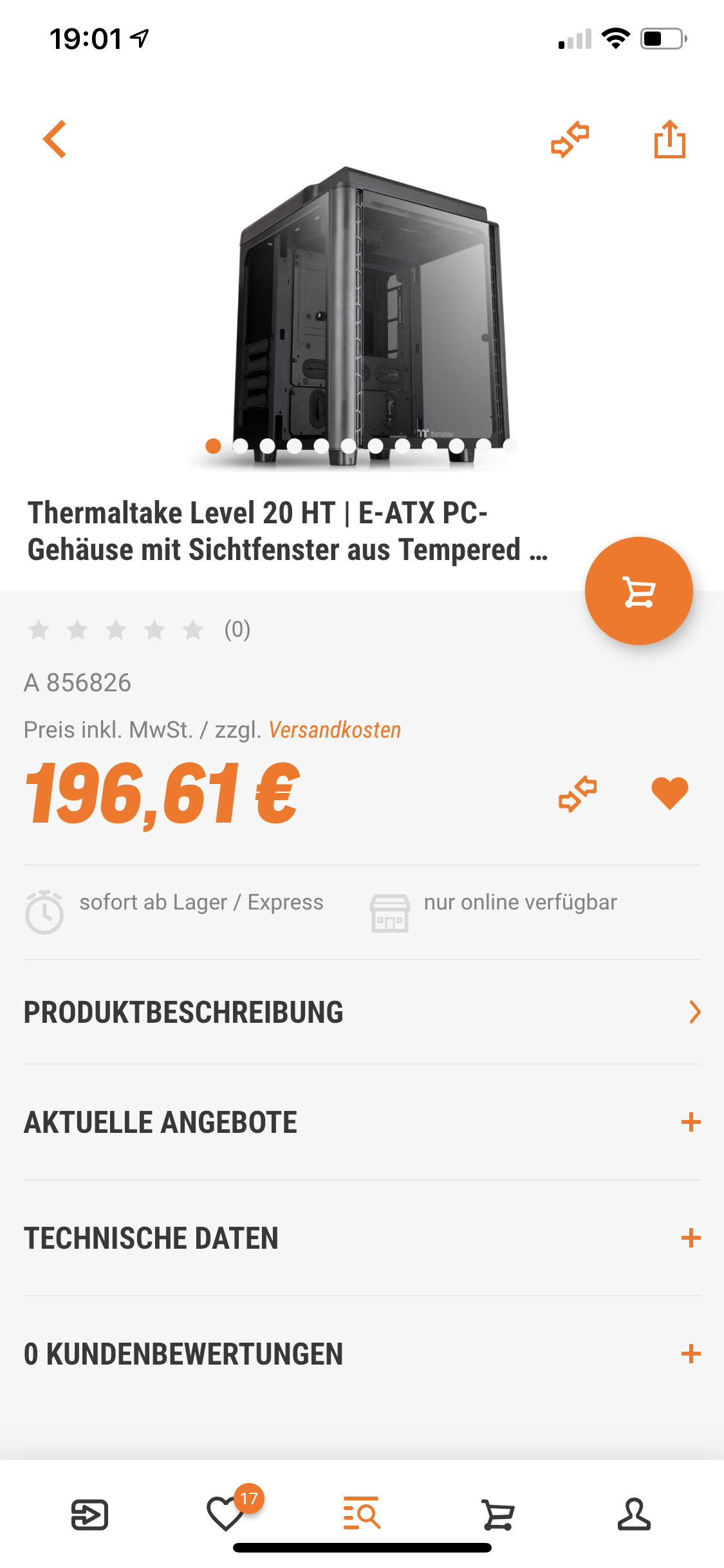This screenshot has height=1568, width=724.
Task: Add the case to the shopping cart
Action: coord(638,591)
